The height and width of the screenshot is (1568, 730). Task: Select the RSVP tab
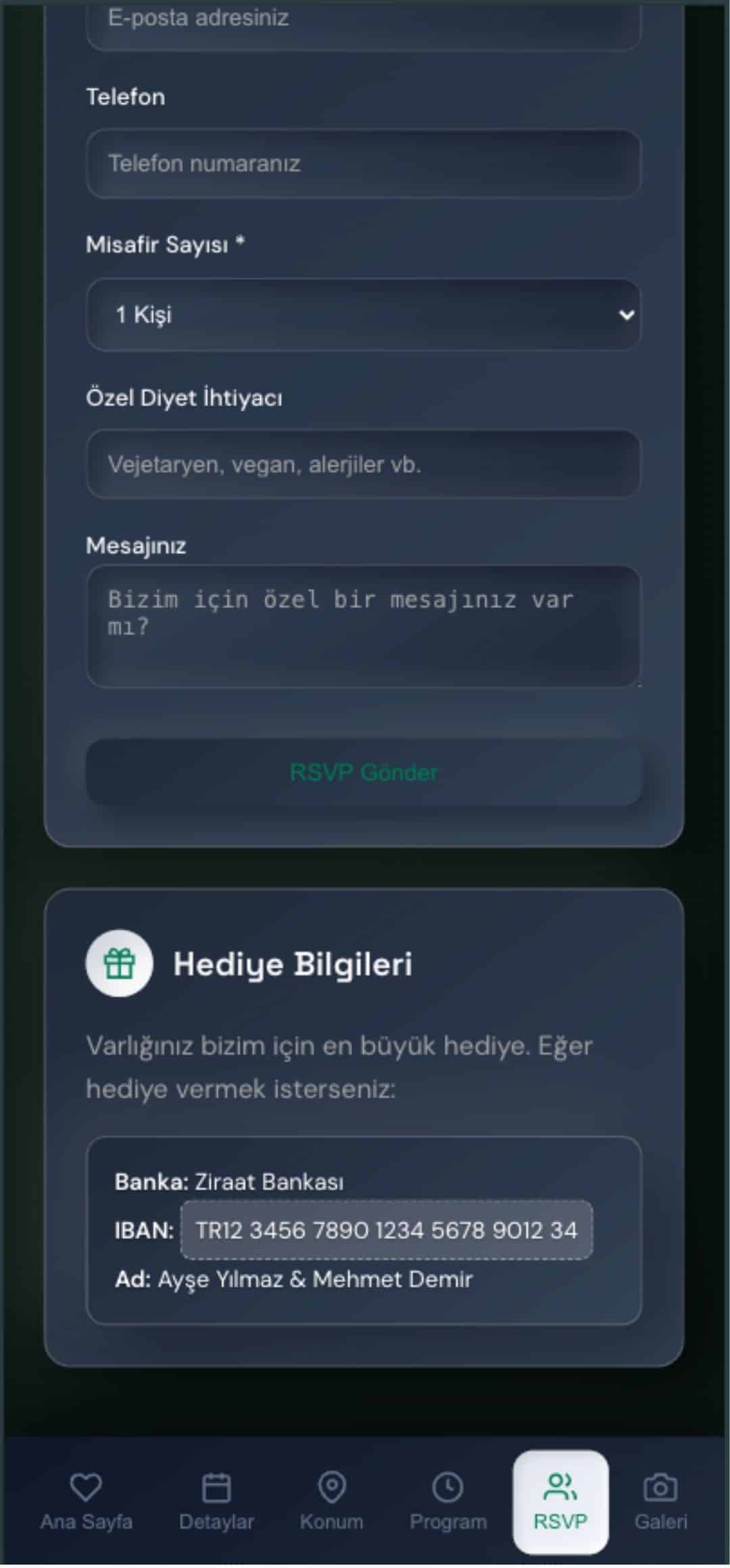(x=560, y=1502)
